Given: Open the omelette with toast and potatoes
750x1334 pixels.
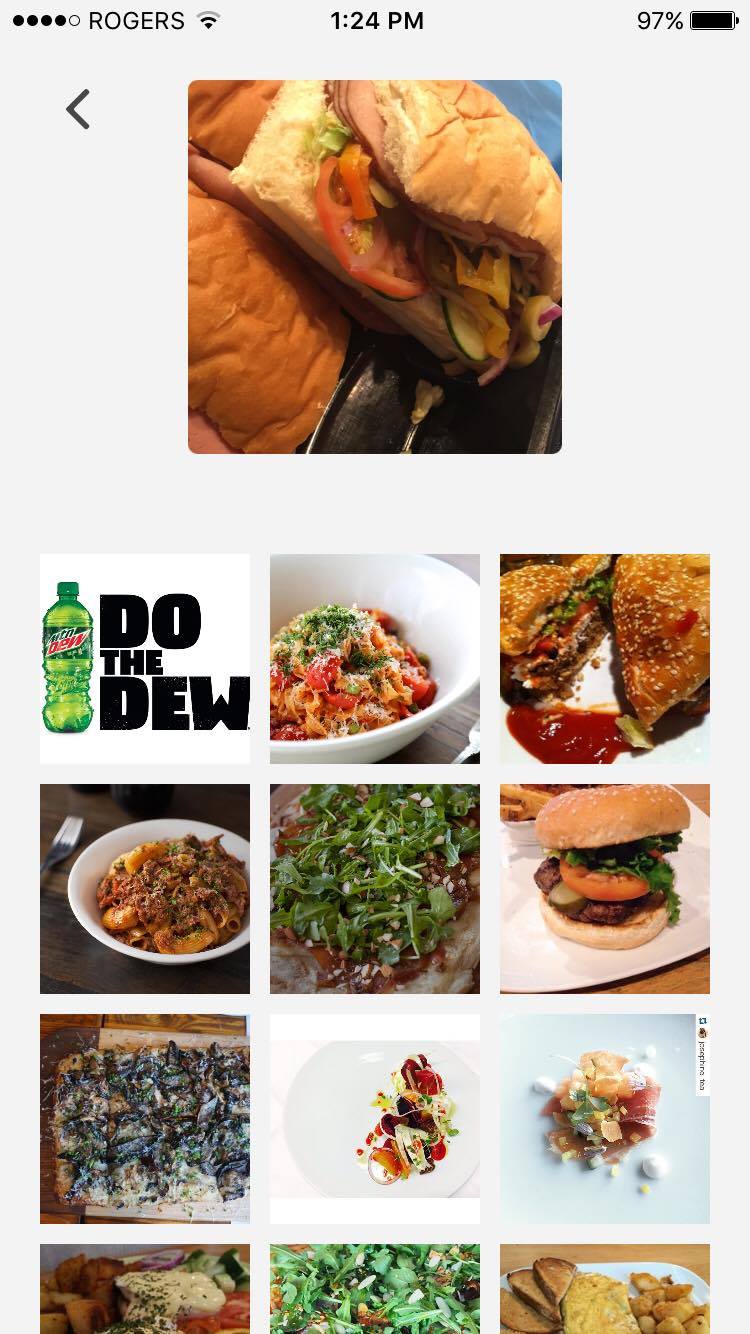Looking at the screenshot, I should pyautogui.click(x=605, y=1289).
